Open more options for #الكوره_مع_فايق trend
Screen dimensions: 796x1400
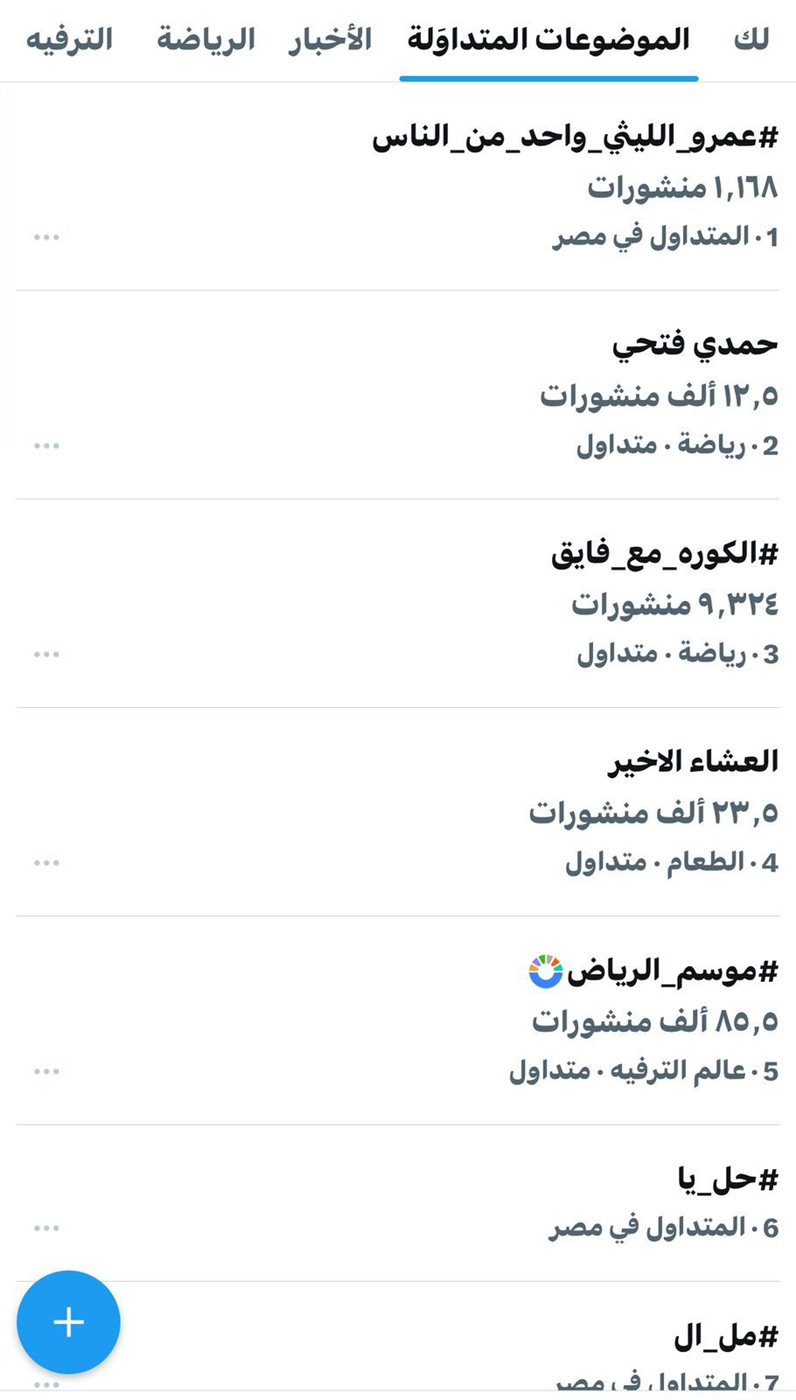point(47,654)
